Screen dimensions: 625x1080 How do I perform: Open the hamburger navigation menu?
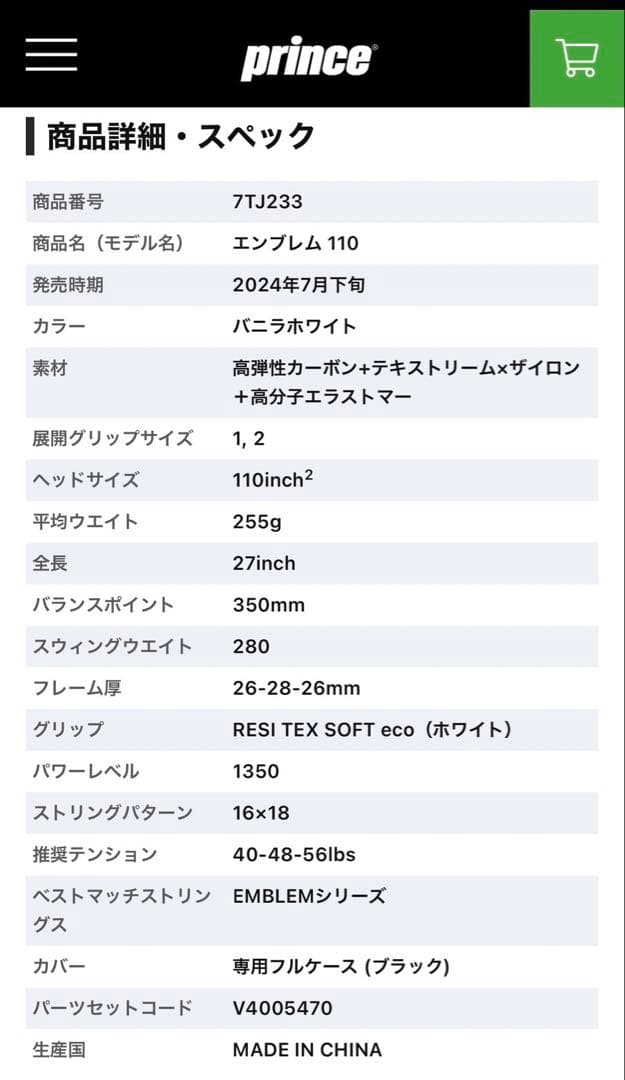click(x=51, y=55)
